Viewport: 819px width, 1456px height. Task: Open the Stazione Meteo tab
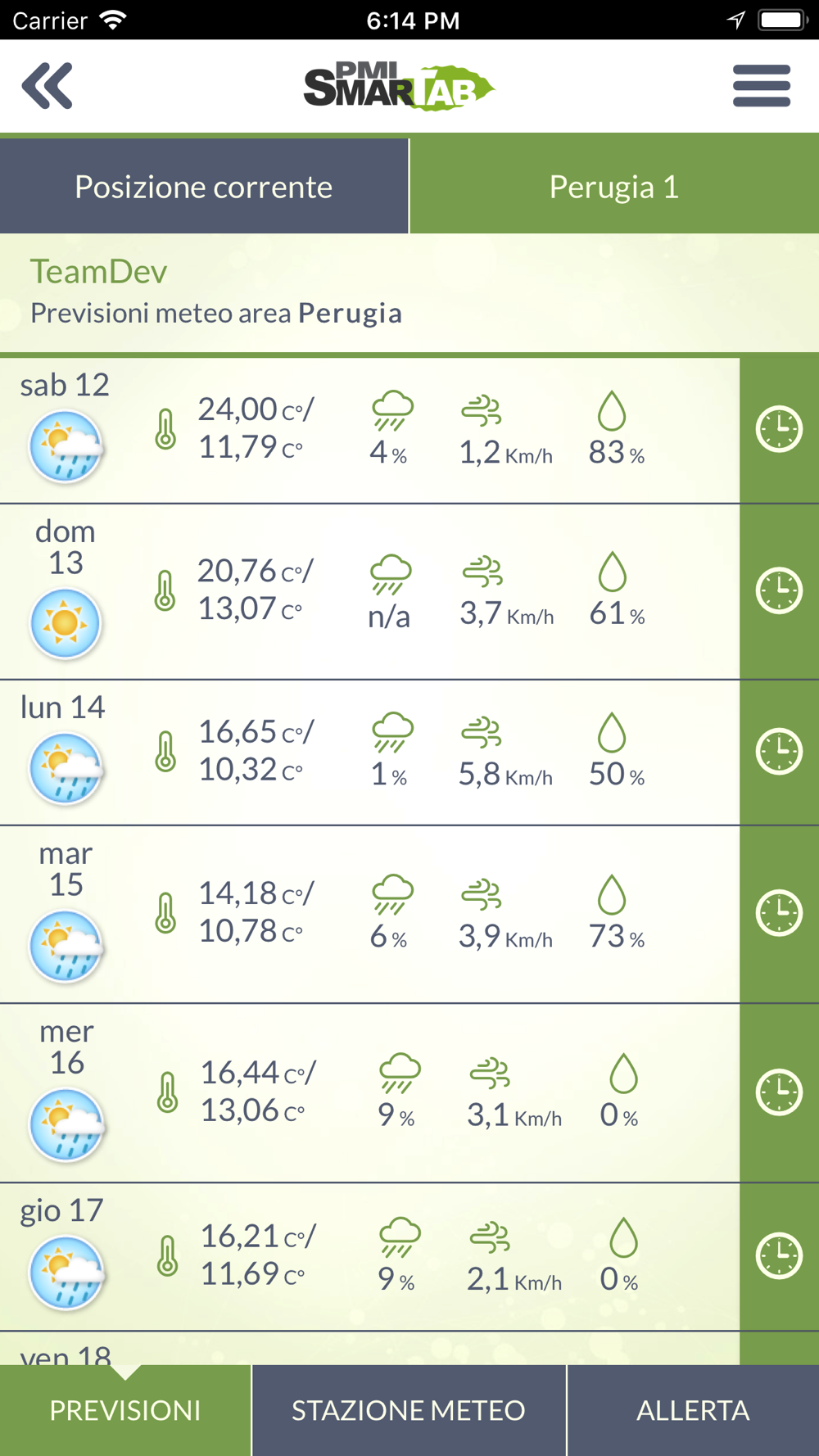[x=409, y=1410]
